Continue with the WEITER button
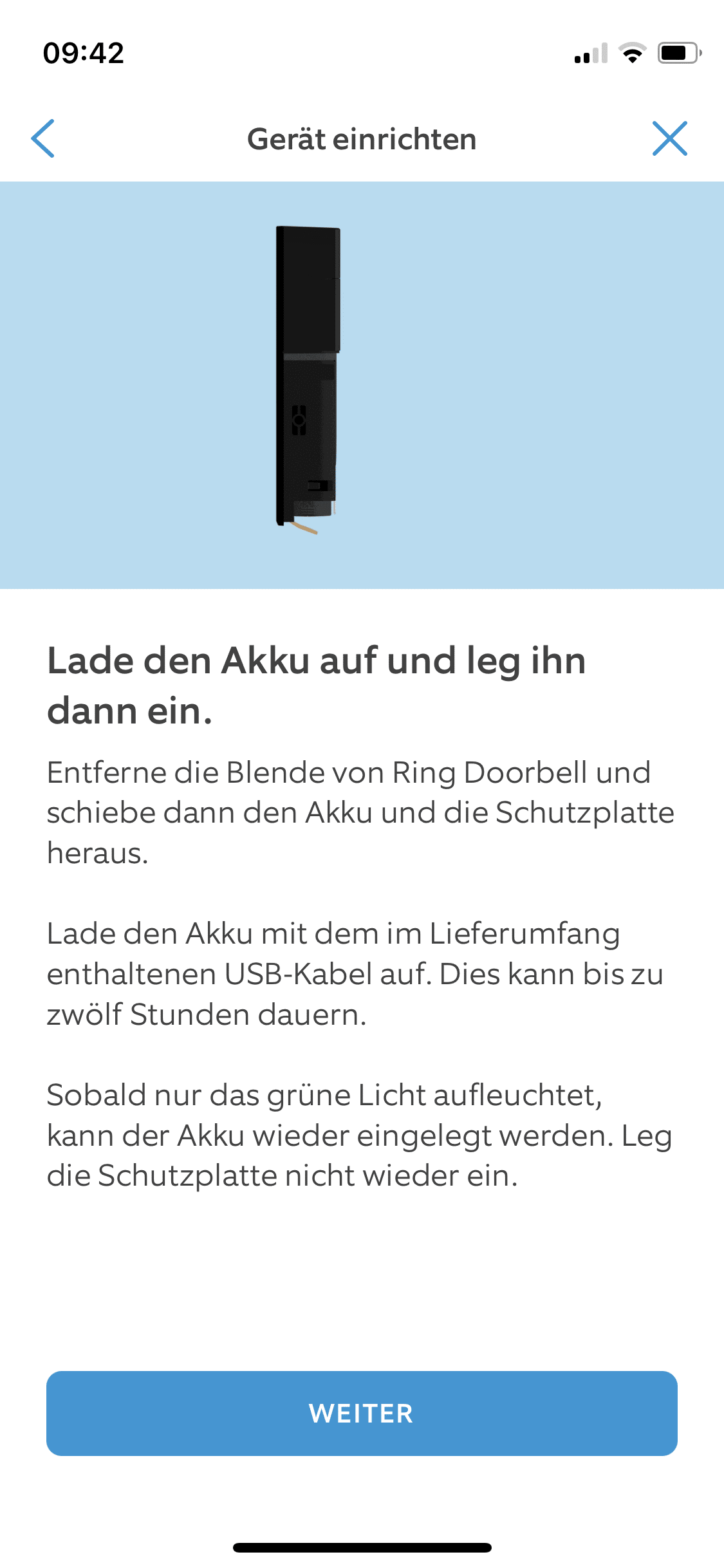Image resolution: width=724 pixels, height=1568 pixels. pyautogui.click(x=362, y=1413)
